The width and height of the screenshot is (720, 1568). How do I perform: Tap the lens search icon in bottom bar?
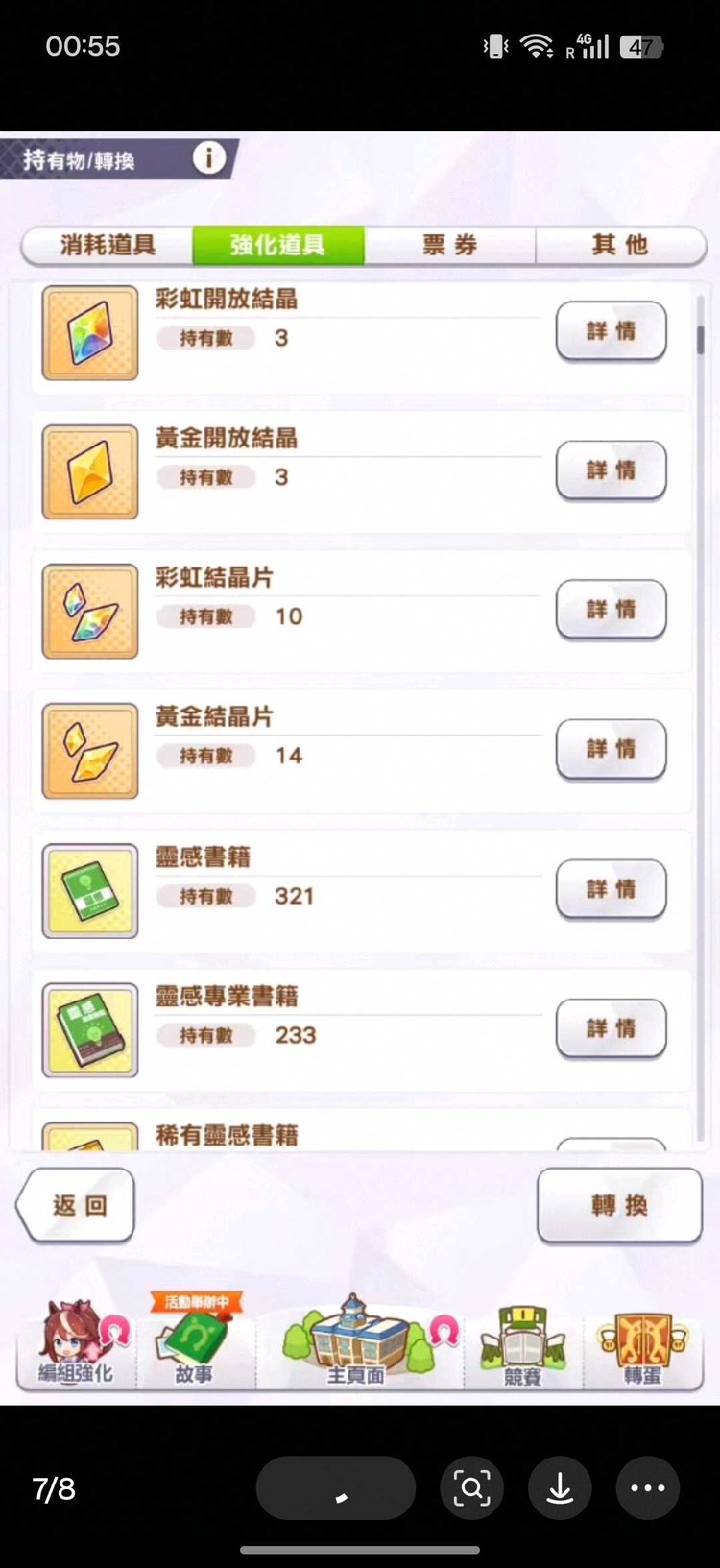click(471, 1487)
